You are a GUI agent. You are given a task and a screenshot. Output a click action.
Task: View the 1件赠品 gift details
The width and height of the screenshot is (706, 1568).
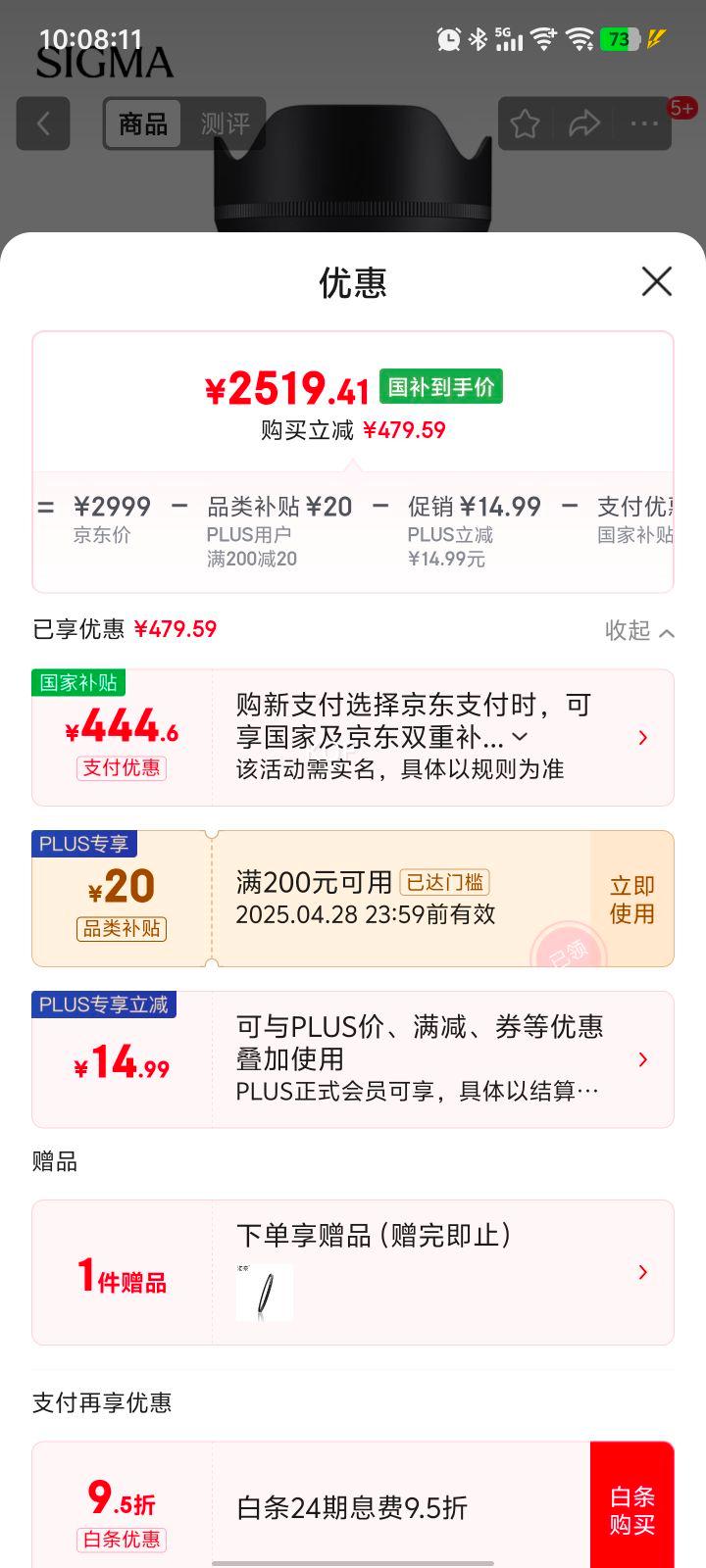[x=642, y=1272]
